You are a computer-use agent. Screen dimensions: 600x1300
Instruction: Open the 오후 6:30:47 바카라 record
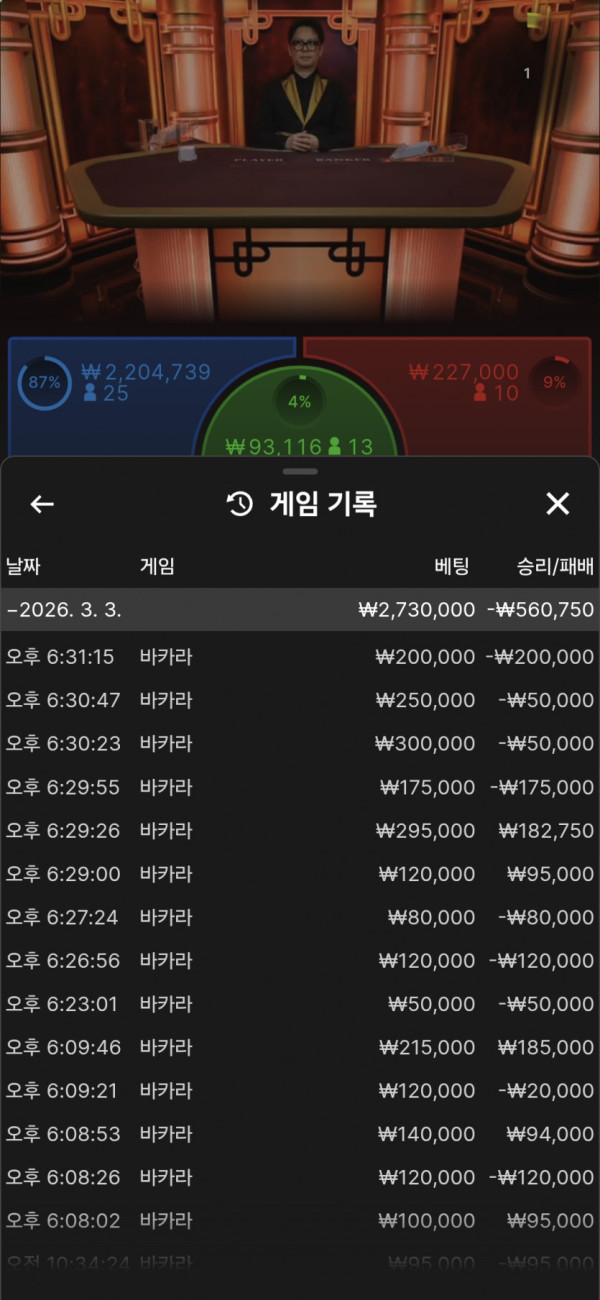[x=300, y=700]
